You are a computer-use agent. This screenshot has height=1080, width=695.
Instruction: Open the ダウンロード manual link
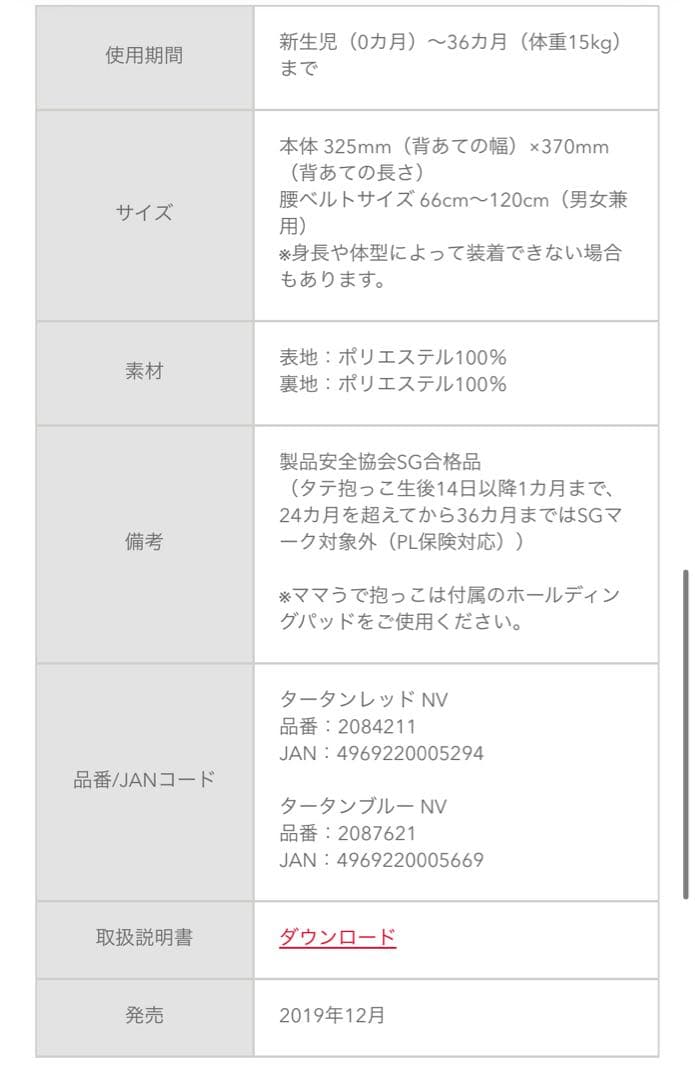337,937
